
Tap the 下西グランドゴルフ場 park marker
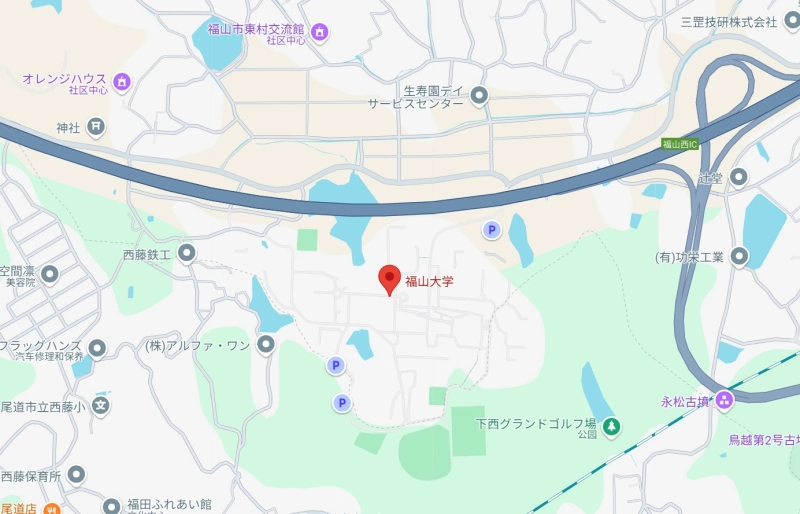coord(610,427)
